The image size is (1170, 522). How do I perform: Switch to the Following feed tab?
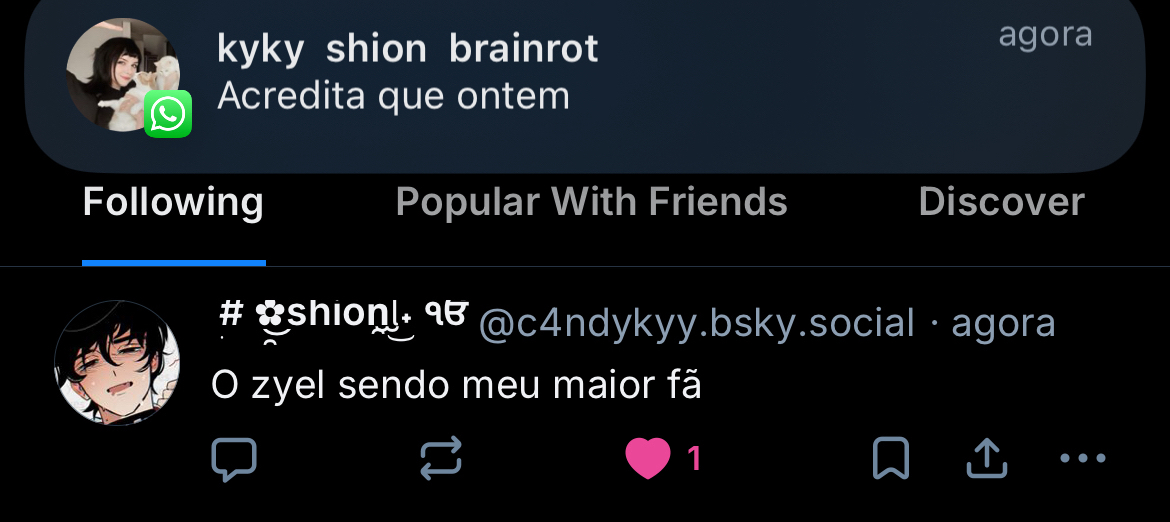173,203
